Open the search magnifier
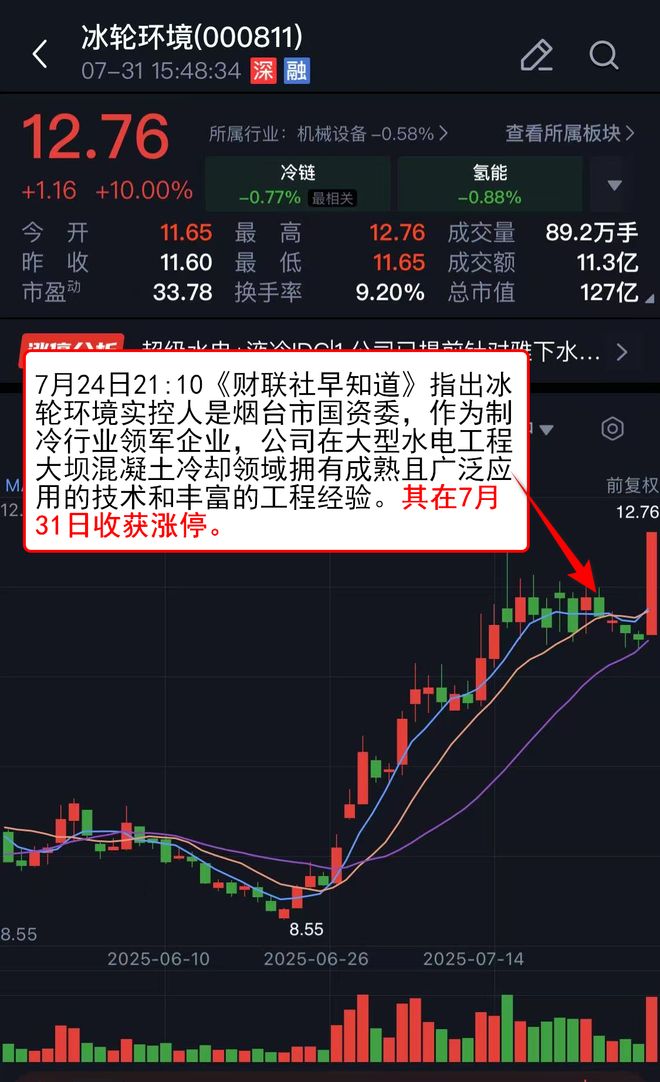Viewport: 660px width, 1082px height. click(x=604, y=54)
